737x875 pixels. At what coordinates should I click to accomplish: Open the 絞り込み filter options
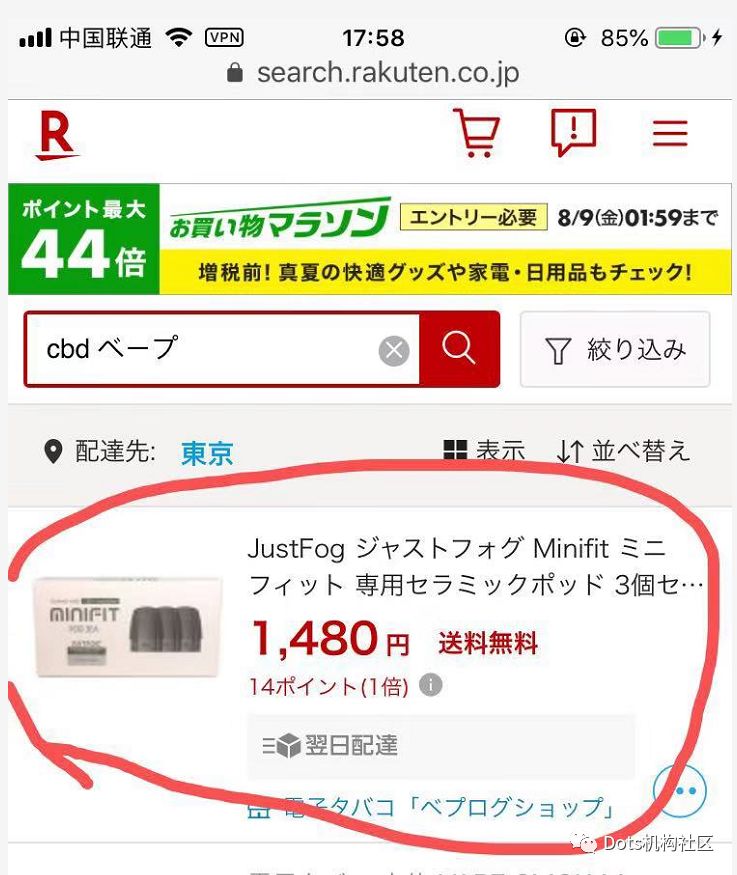(x=615, y=349)
